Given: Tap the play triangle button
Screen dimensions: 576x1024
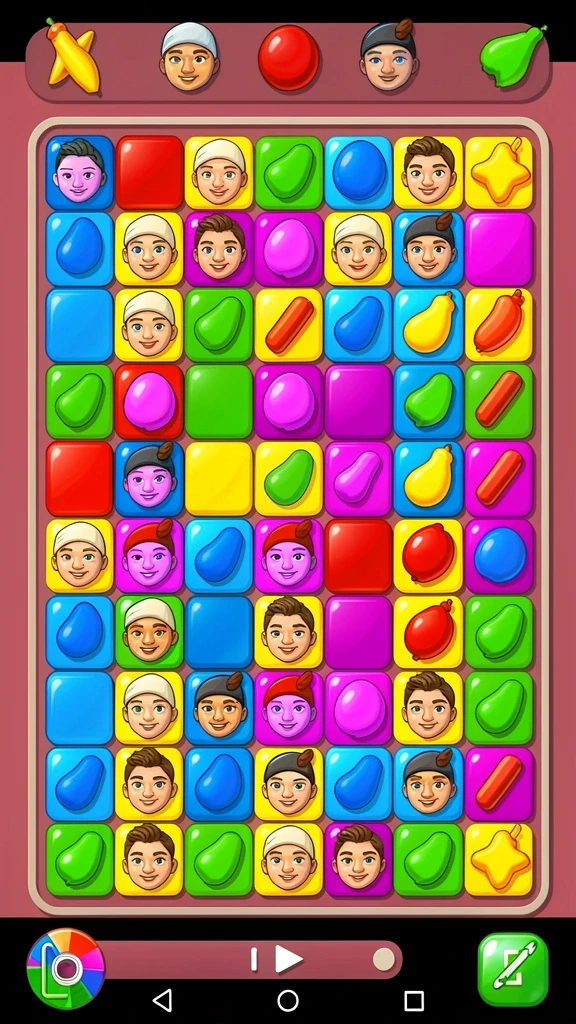Looking at the screenshot, I should (288, 959).
